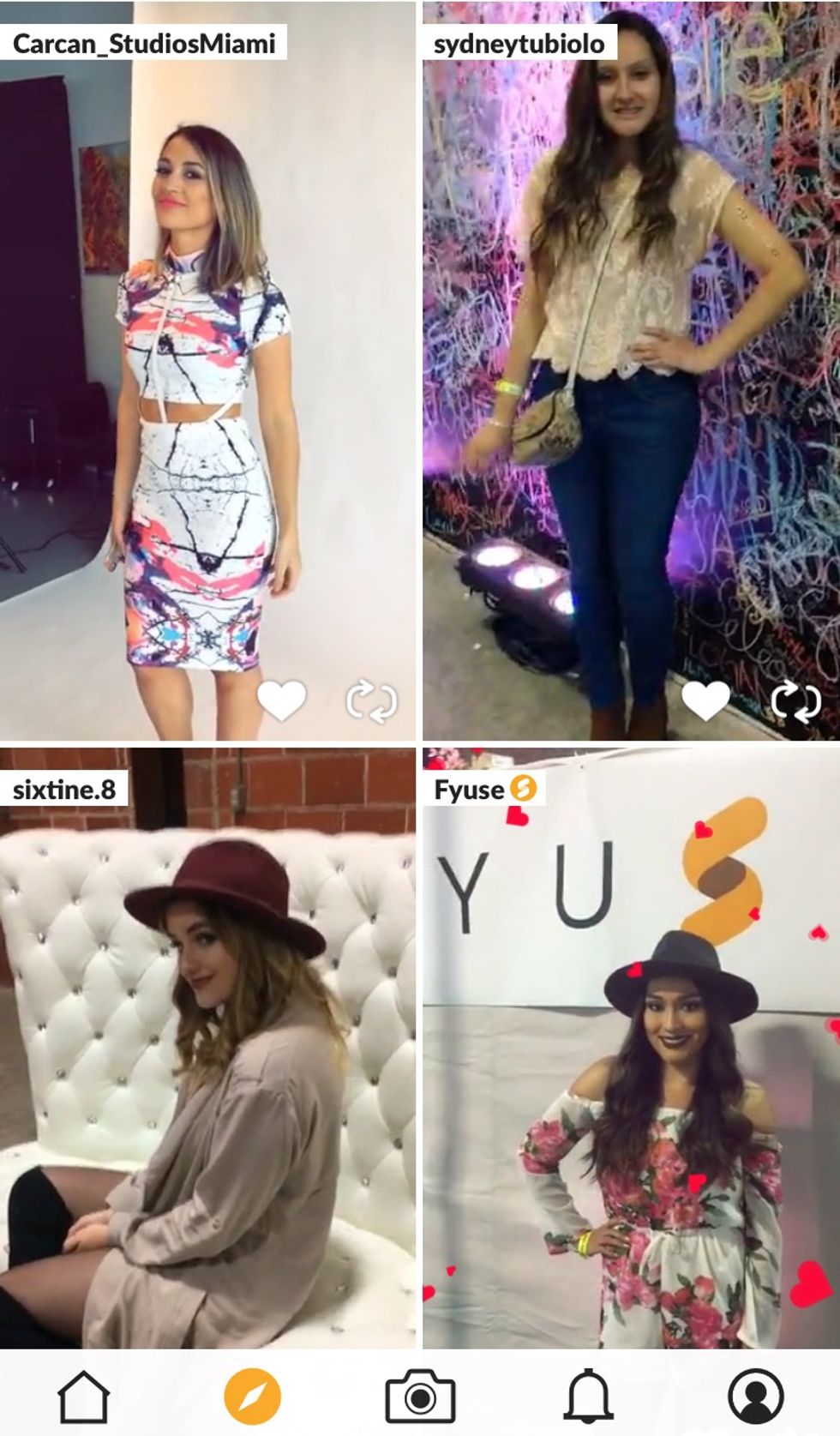The image size is (840, 1436).
Task: Open the Carcan_StudiosMiami username label
Action: point(144,44)
